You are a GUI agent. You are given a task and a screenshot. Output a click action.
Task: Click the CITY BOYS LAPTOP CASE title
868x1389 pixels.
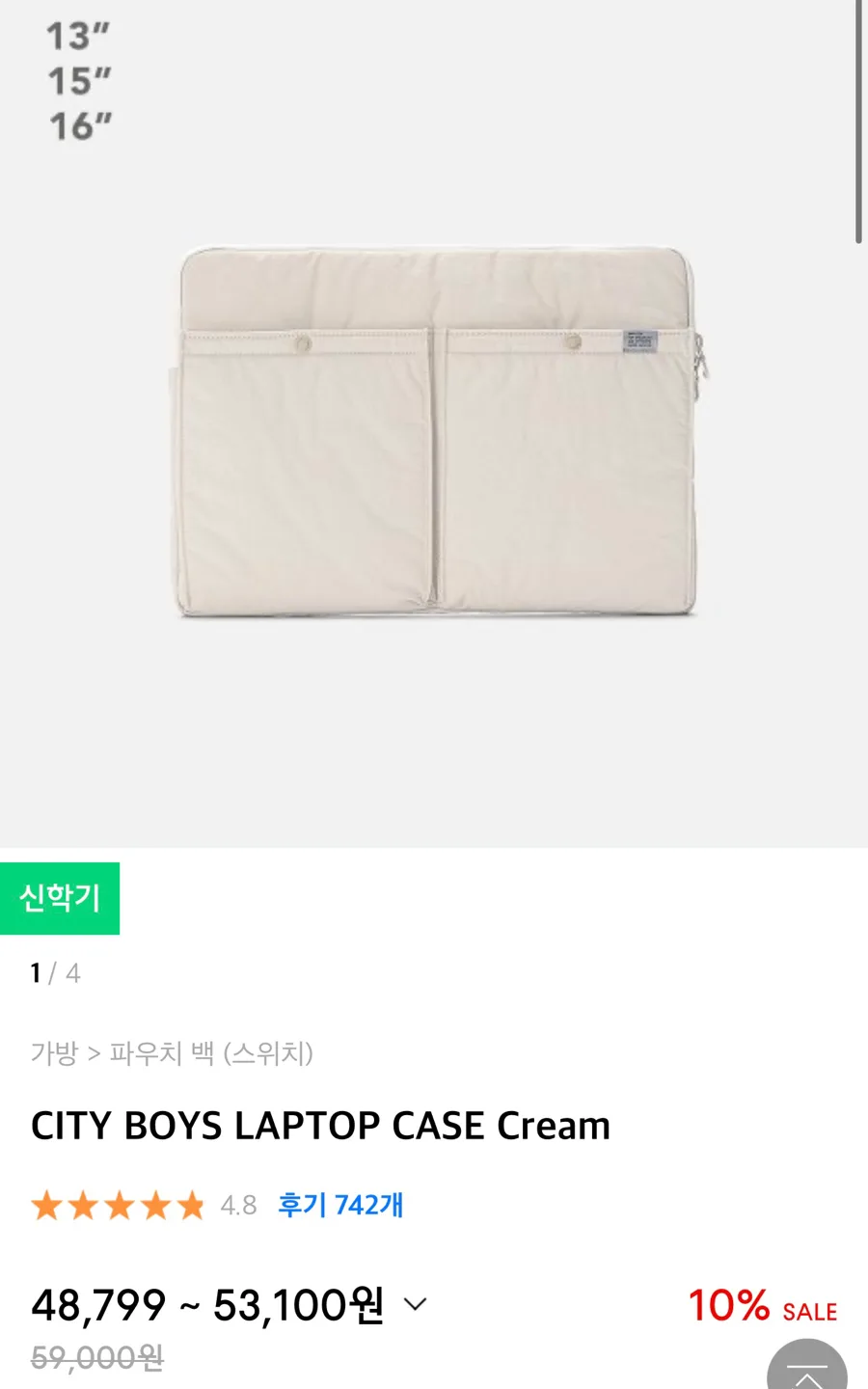click(321, 1125)
